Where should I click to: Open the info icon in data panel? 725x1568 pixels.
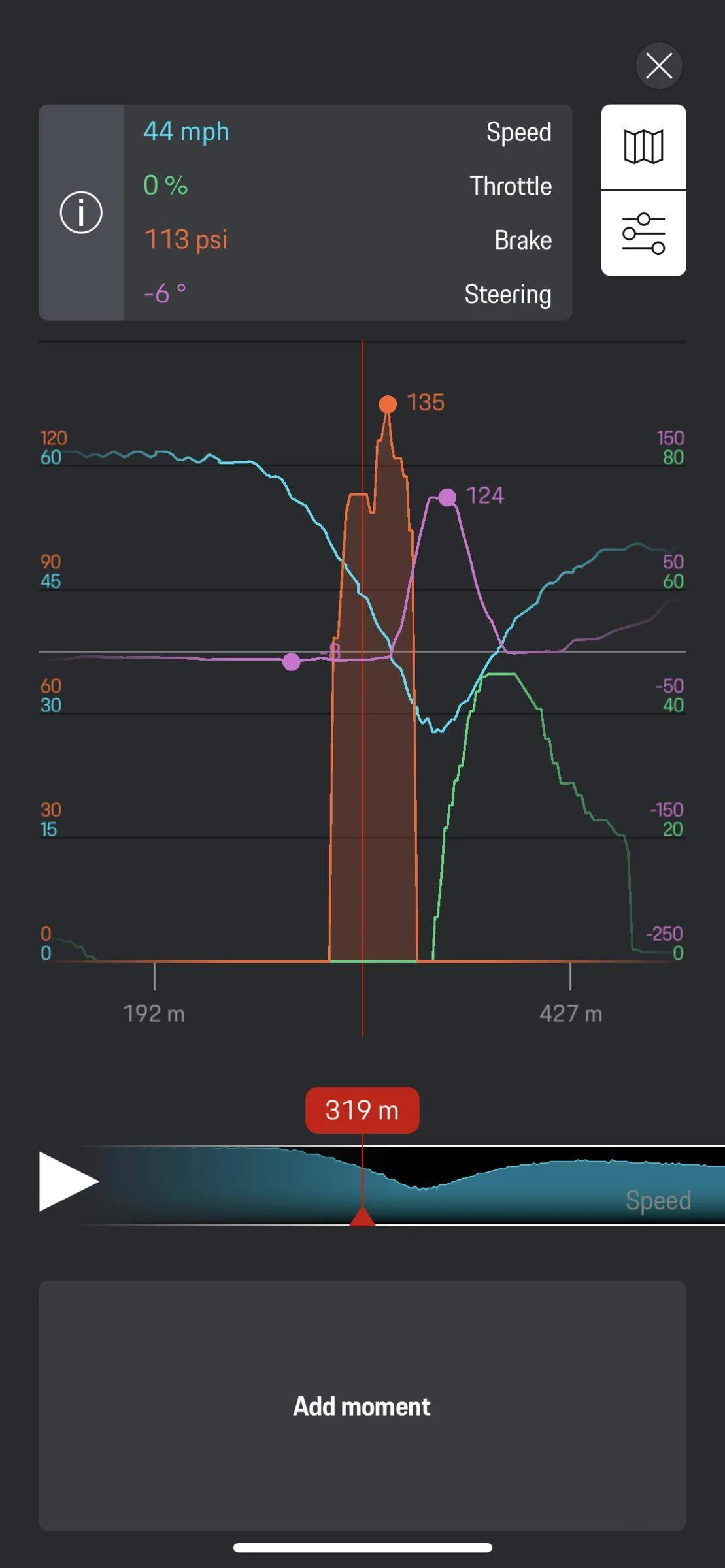click(x=81, y=212)
